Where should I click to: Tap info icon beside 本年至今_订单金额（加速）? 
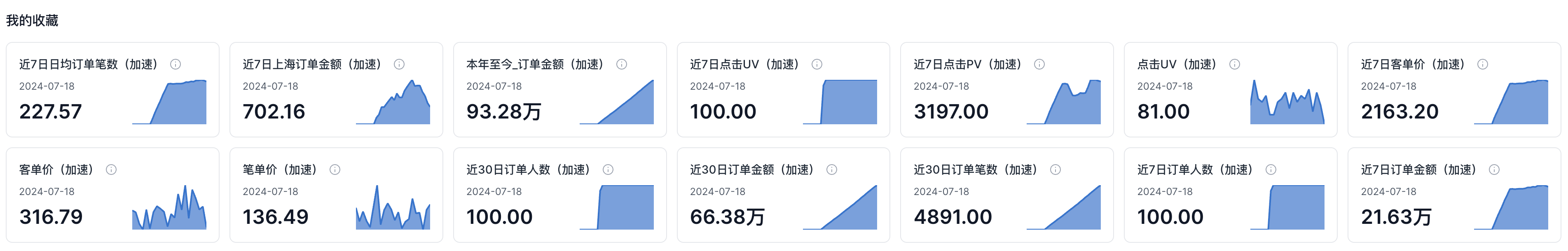622,65
